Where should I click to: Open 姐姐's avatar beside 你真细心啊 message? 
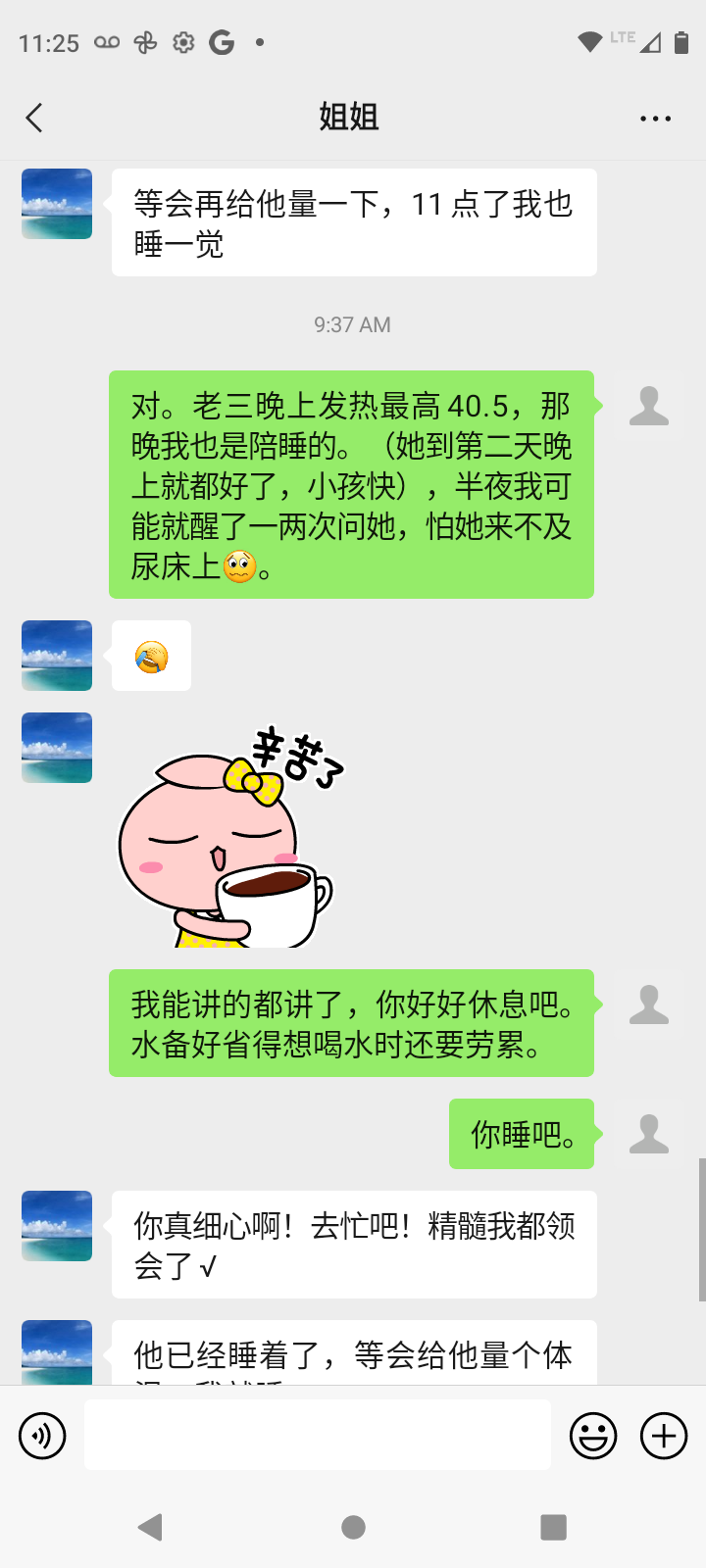tap(57, 1226)
